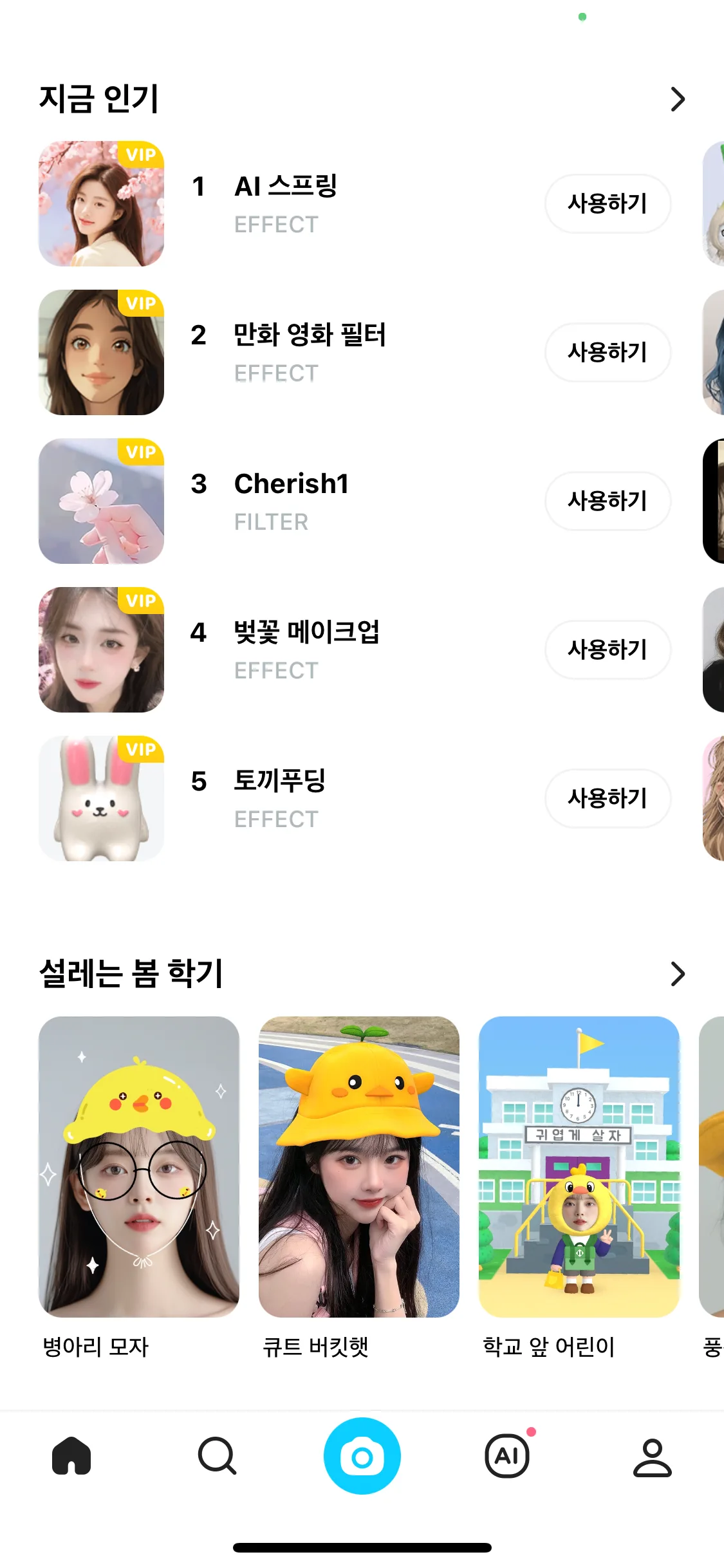Viewport: 724px width, 1568px height.
Task: Switch to the AI tab
Action: tap(507, 1456)
